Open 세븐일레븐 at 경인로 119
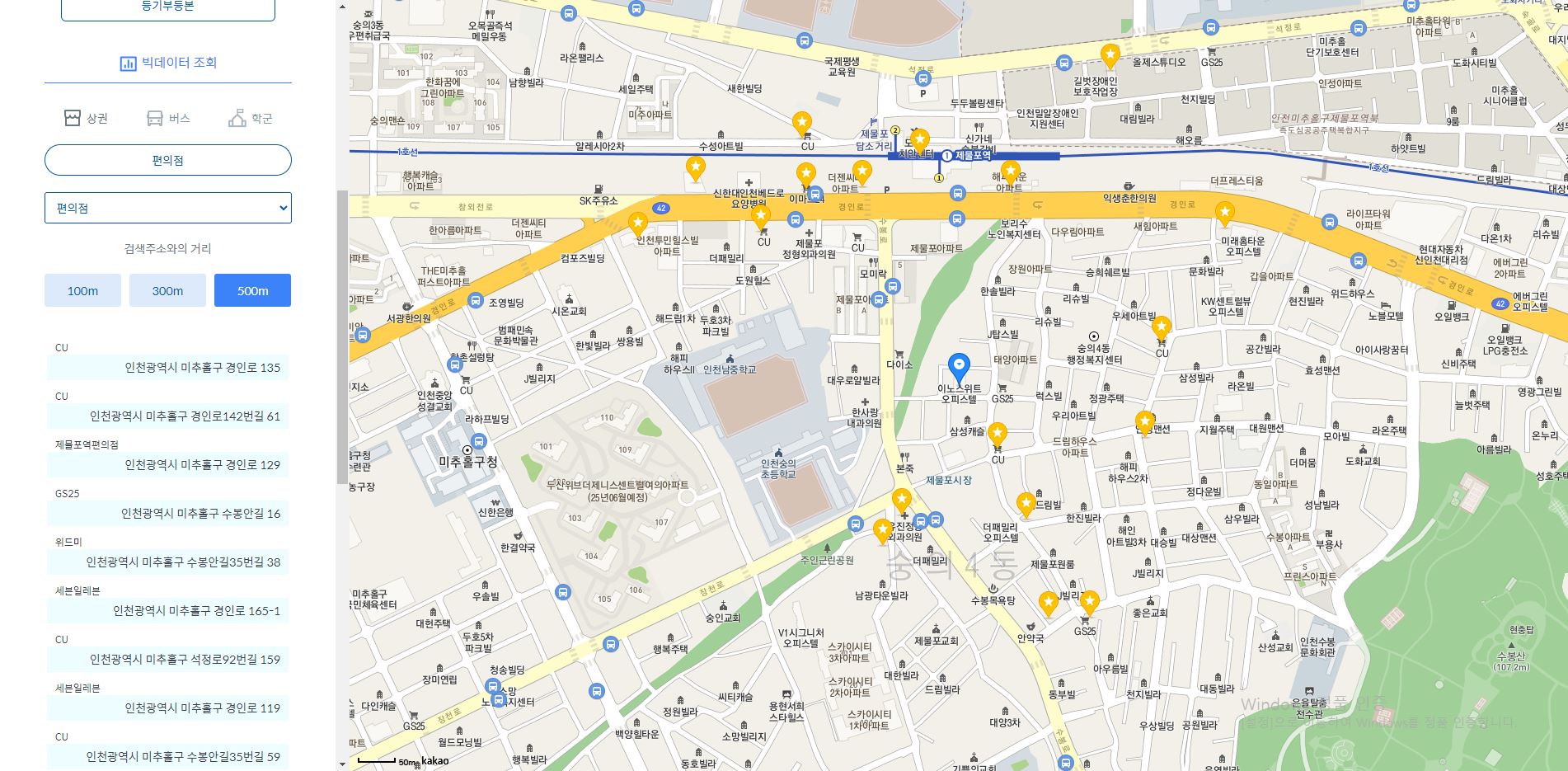1568x771 pixels. click(168, 708)
